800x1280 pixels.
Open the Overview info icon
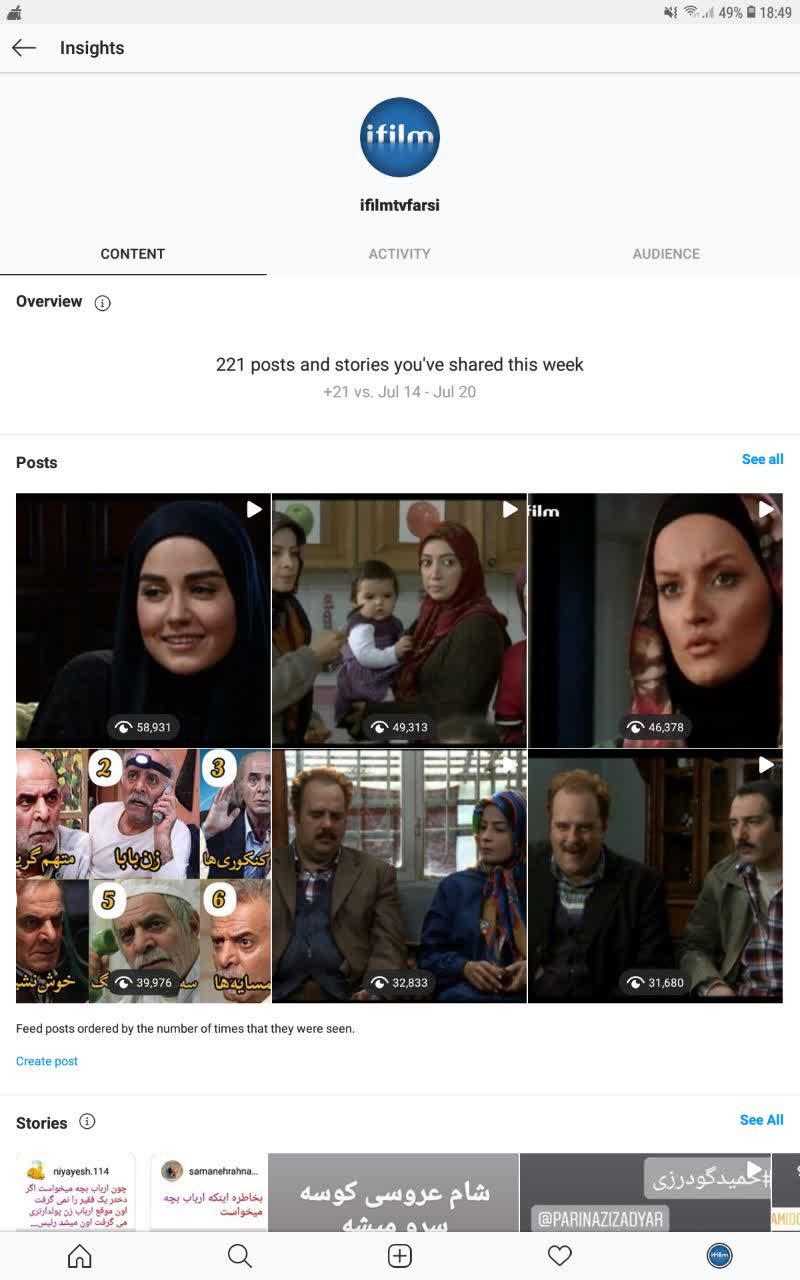pos(102,303)
